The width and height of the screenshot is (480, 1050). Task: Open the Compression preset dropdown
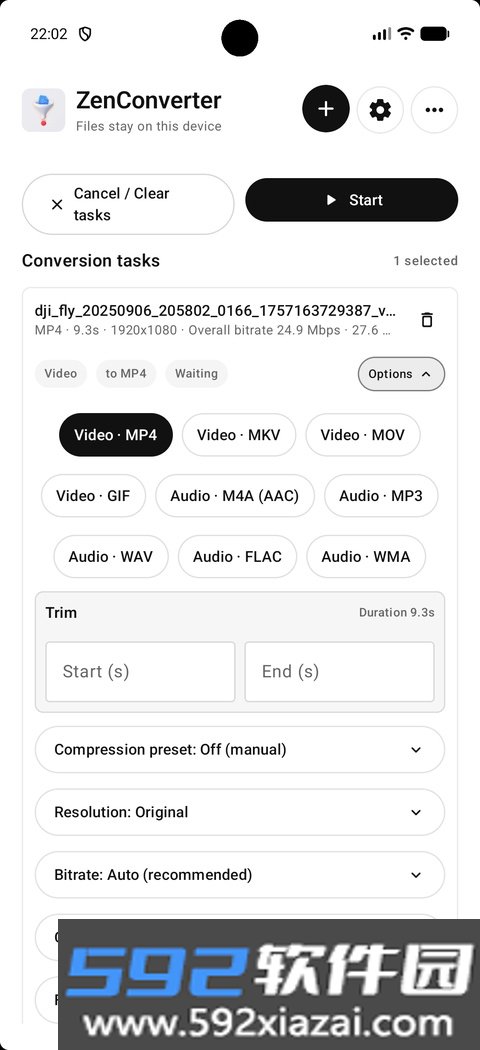point(240,749)
